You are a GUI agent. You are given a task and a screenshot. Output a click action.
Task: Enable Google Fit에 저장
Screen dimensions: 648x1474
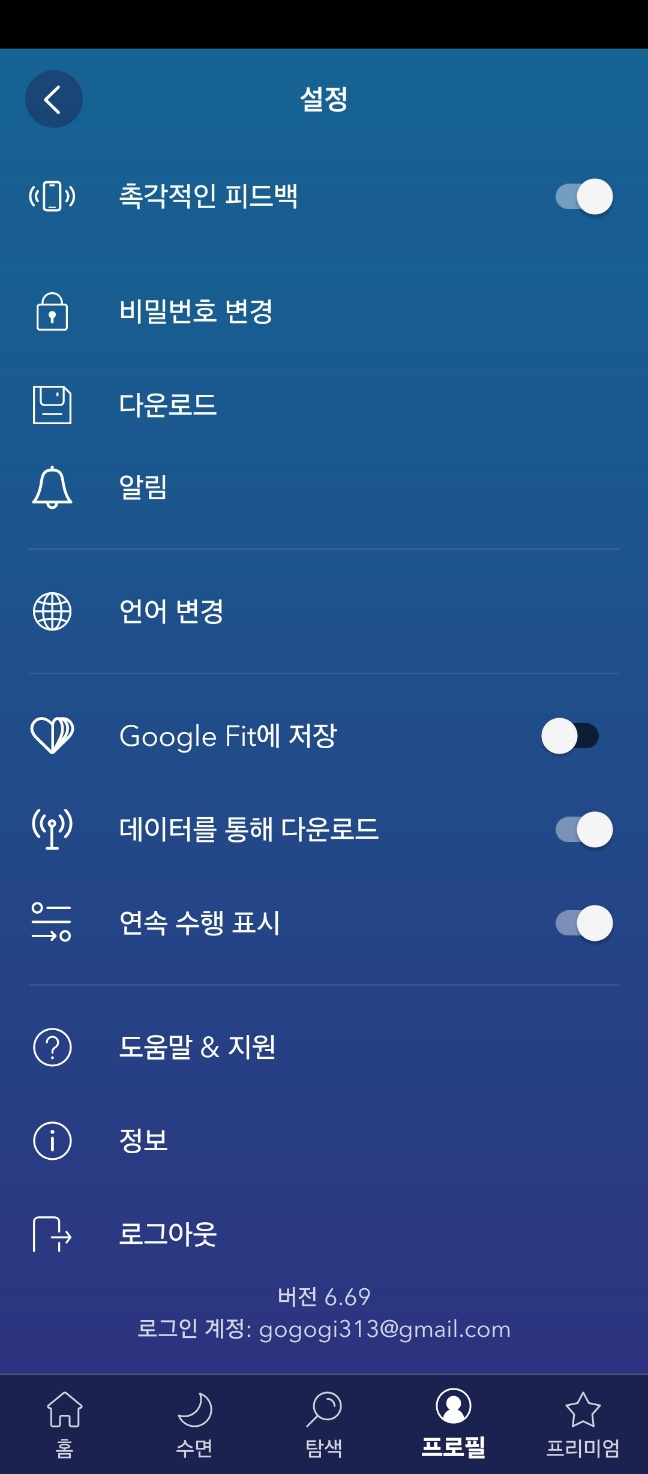click(x=570, y=737)
